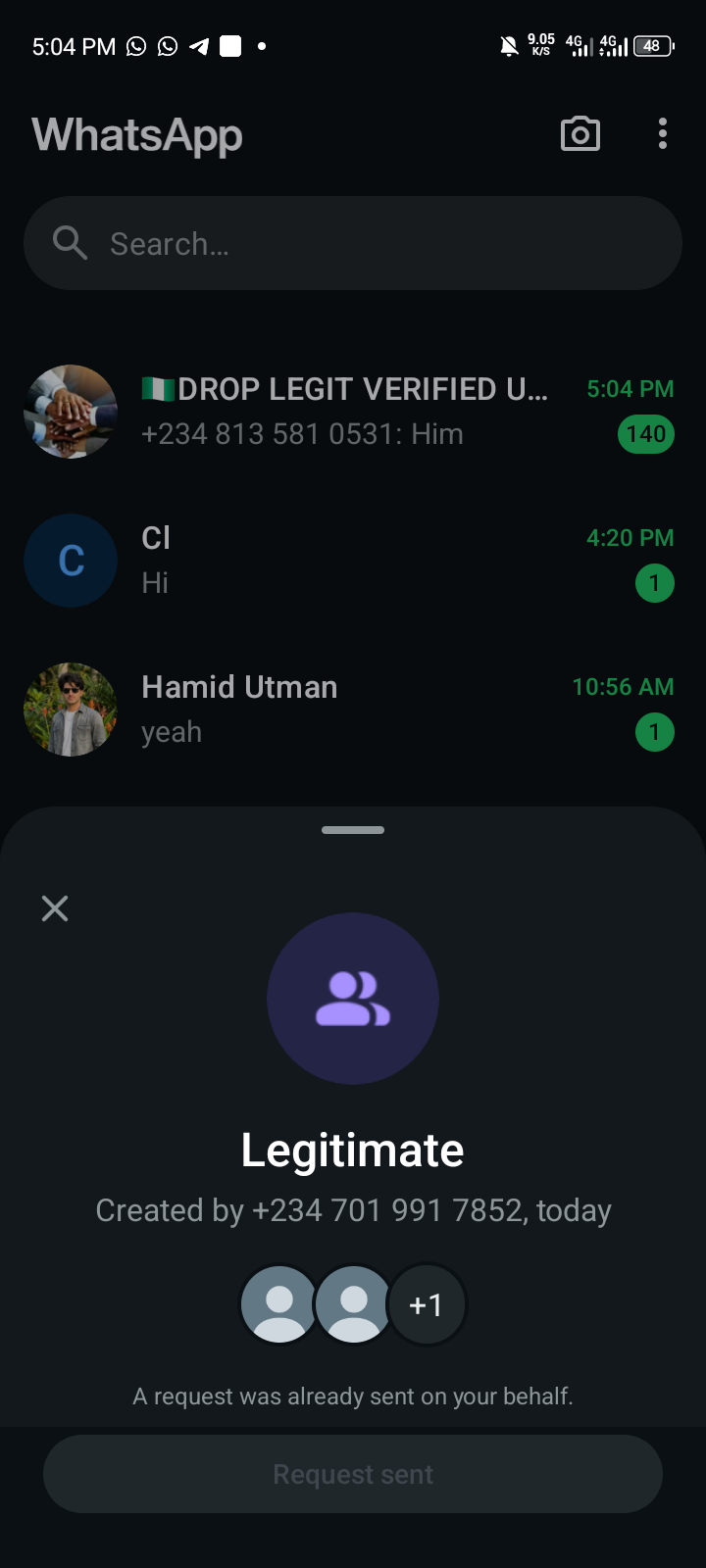This screenshot has width=706, height=1568.
Task: Close the Legitimate group invite sheet
Action: click(55, 908)
